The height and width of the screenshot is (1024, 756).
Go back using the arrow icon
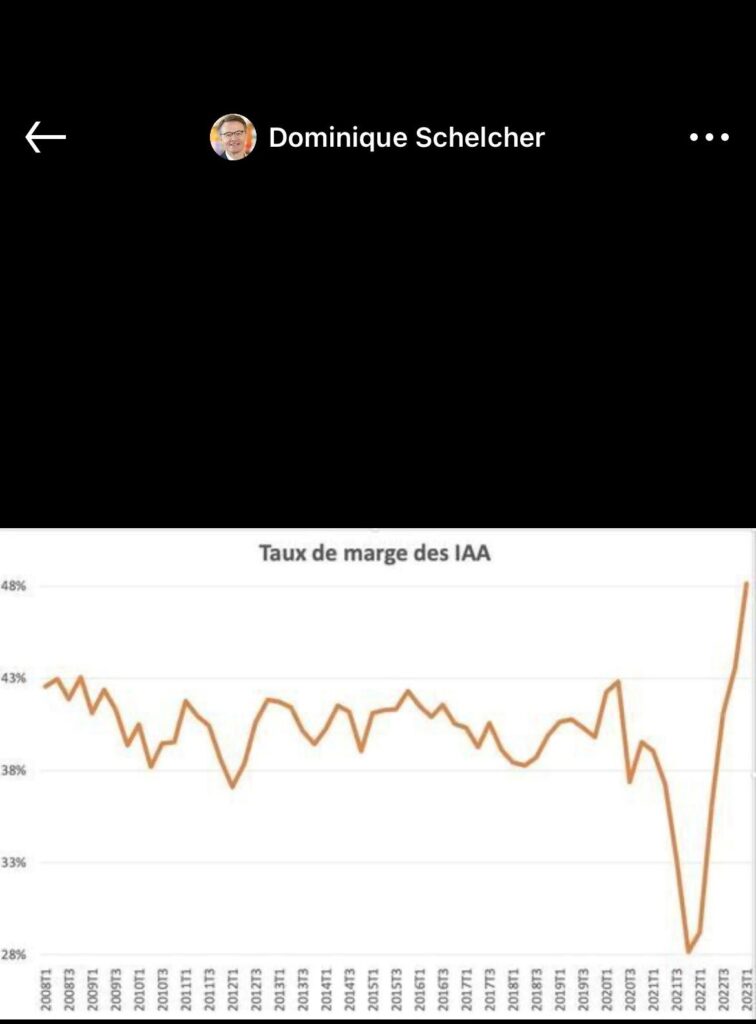point(45,137)
